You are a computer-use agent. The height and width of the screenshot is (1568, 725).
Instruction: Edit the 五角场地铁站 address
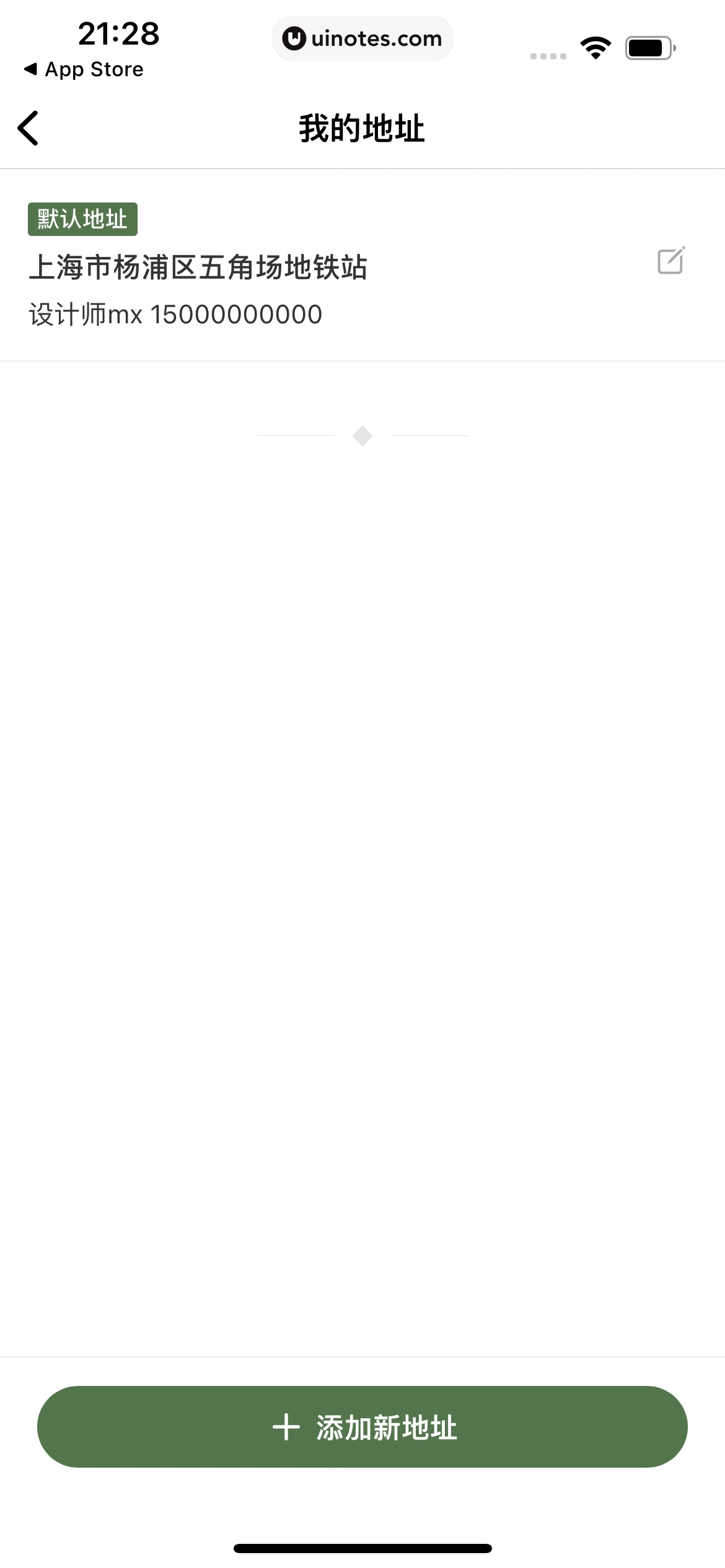670,261
